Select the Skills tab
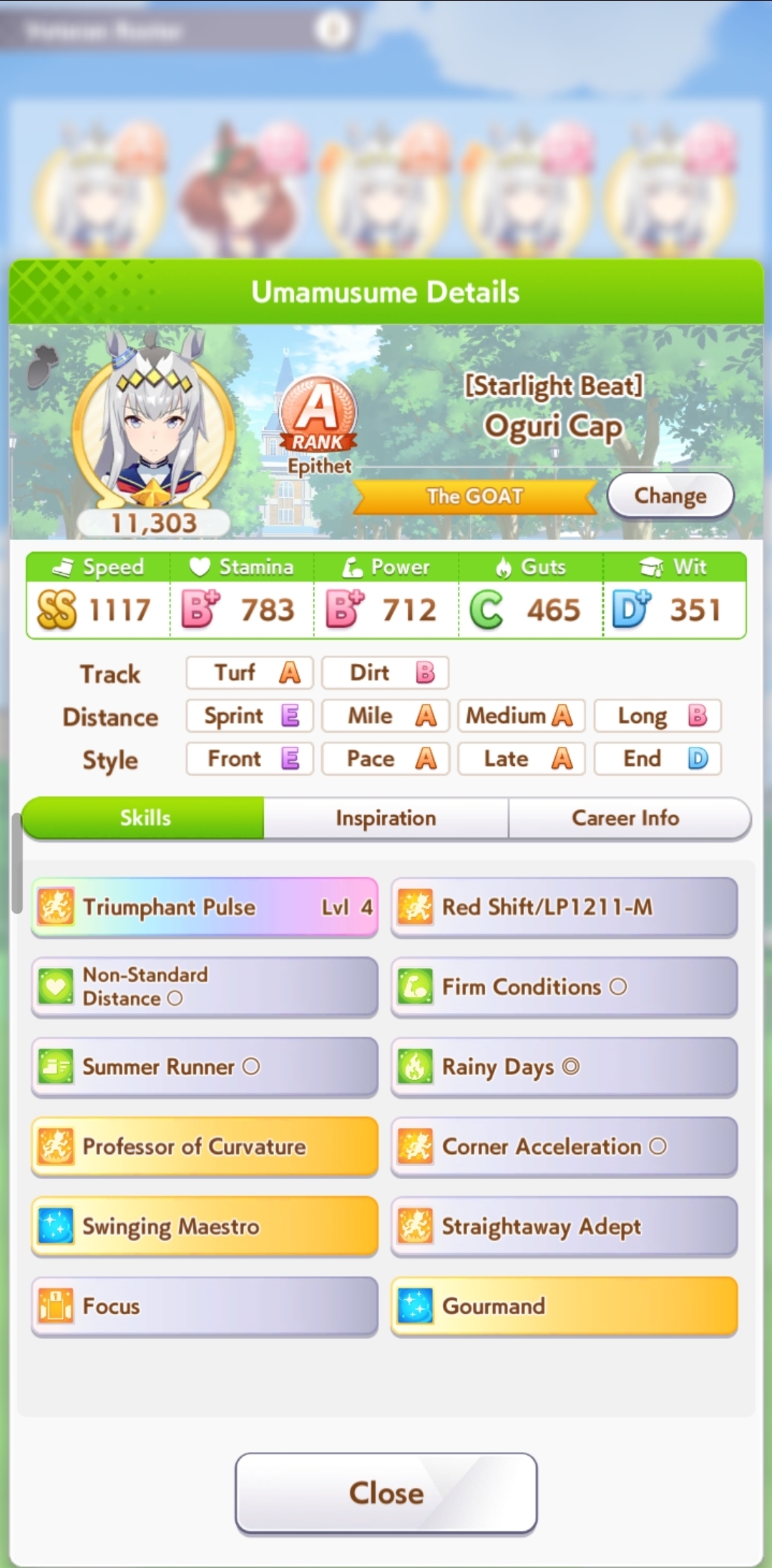Viewport: 772px width, 1568px height. coord(145,818)
